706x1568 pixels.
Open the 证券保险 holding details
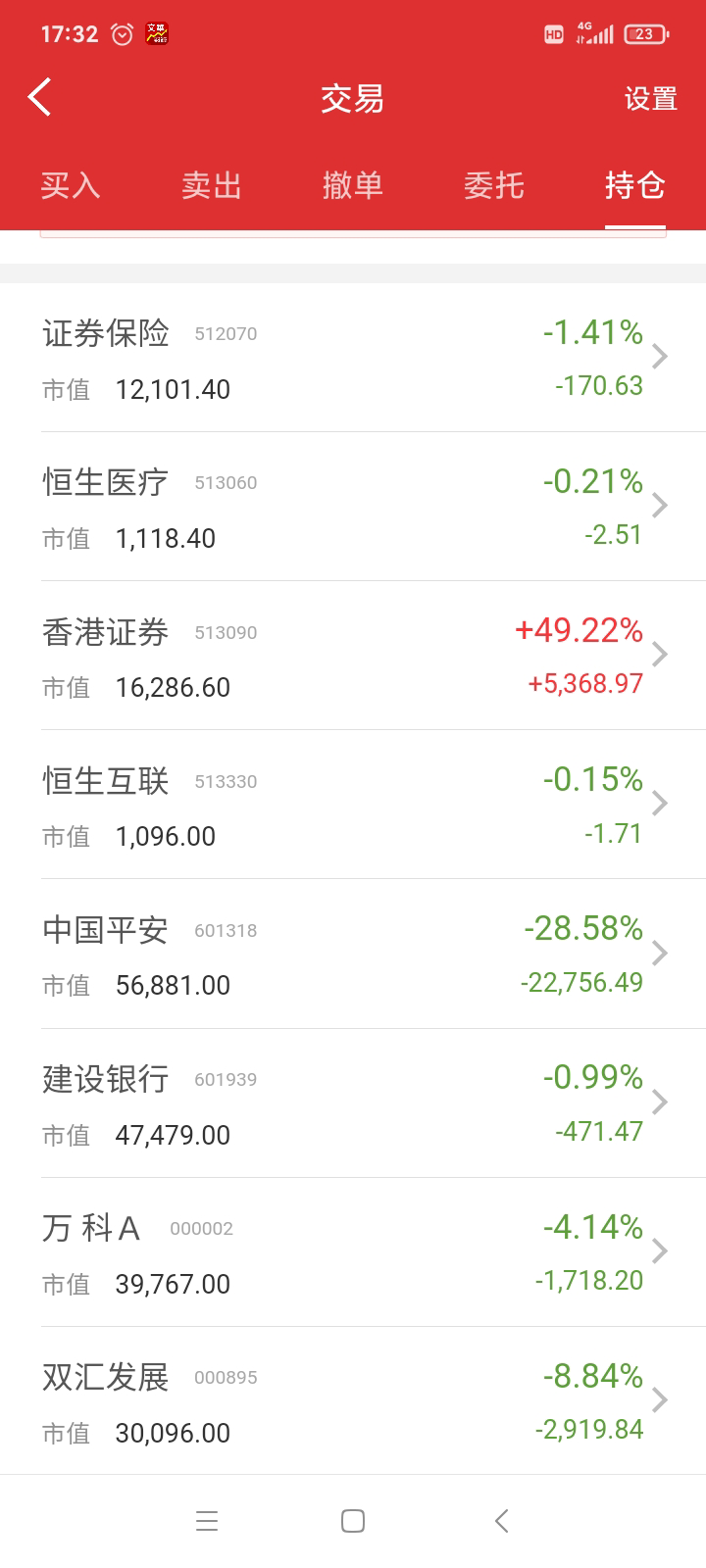click(x=353, y=359)
